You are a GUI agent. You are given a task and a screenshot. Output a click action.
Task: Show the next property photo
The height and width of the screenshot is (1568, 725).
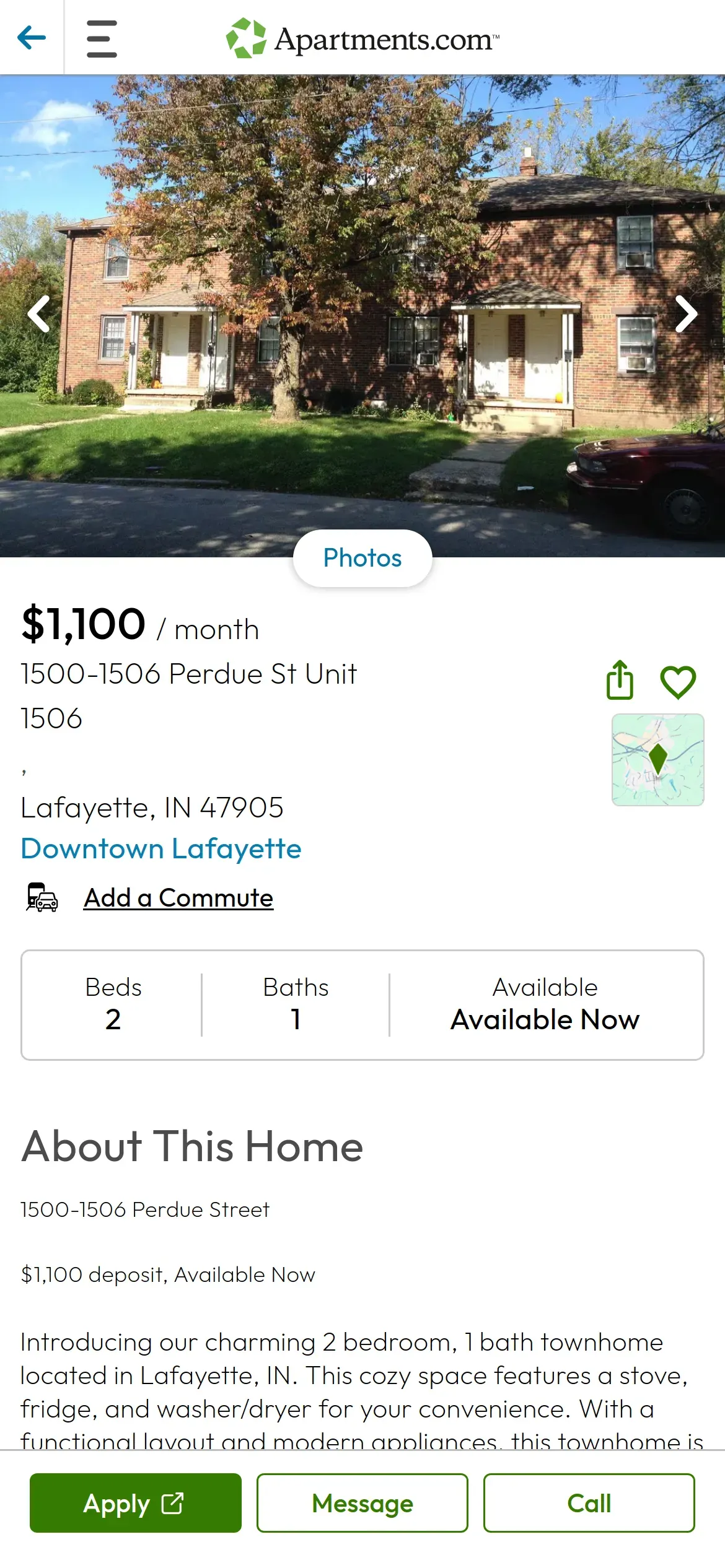click(x=686, y=314)
